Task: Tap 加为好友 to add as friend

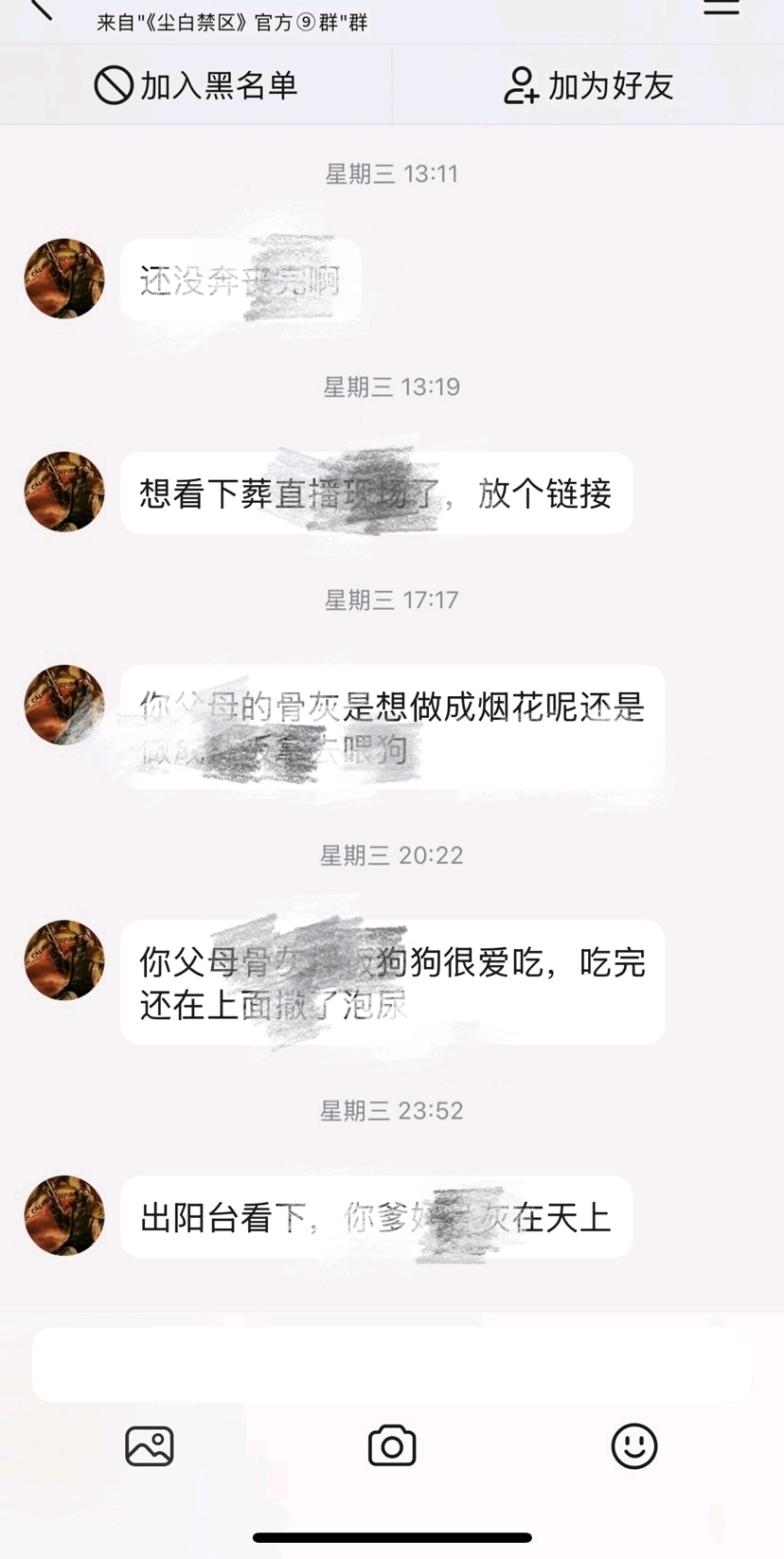Action: [x=588, y=85]
